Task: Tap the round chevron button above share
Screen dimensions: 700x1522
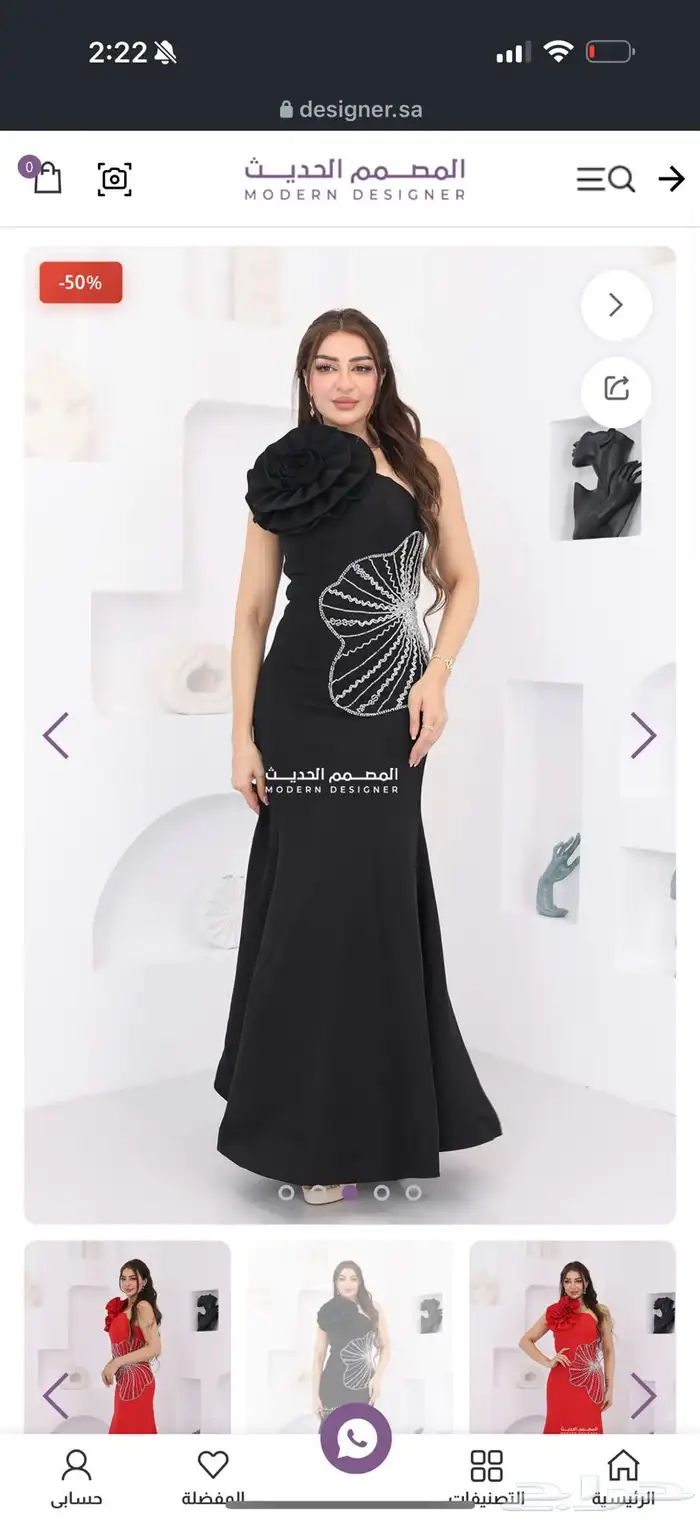Action: (616, 305)
